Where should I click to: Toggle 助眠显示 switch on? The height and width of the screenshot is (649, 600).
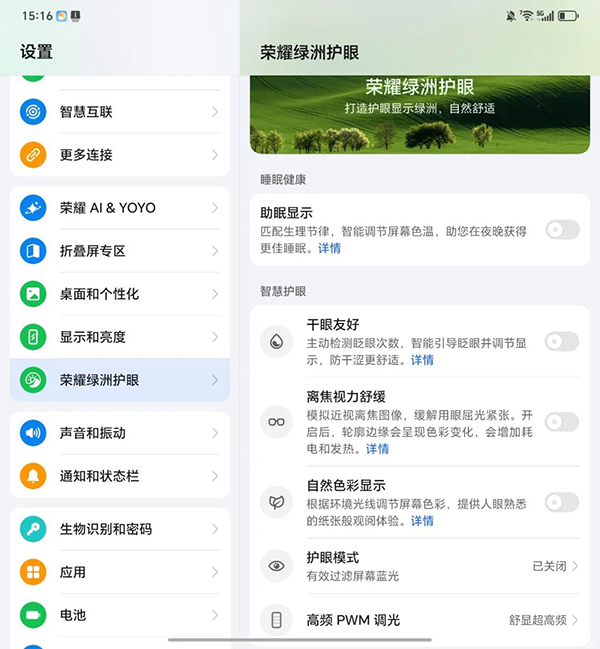tap(561, 230)
